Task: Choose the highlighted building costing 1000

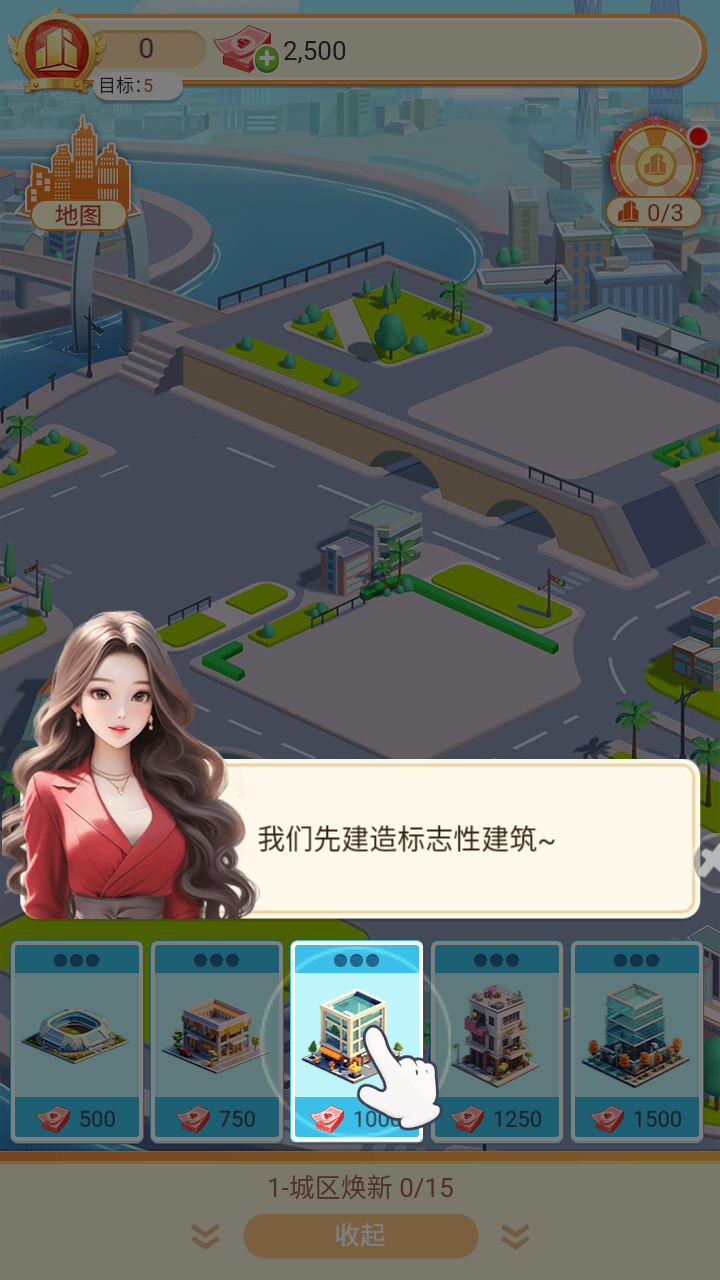Action: [x=356, y=1040]
